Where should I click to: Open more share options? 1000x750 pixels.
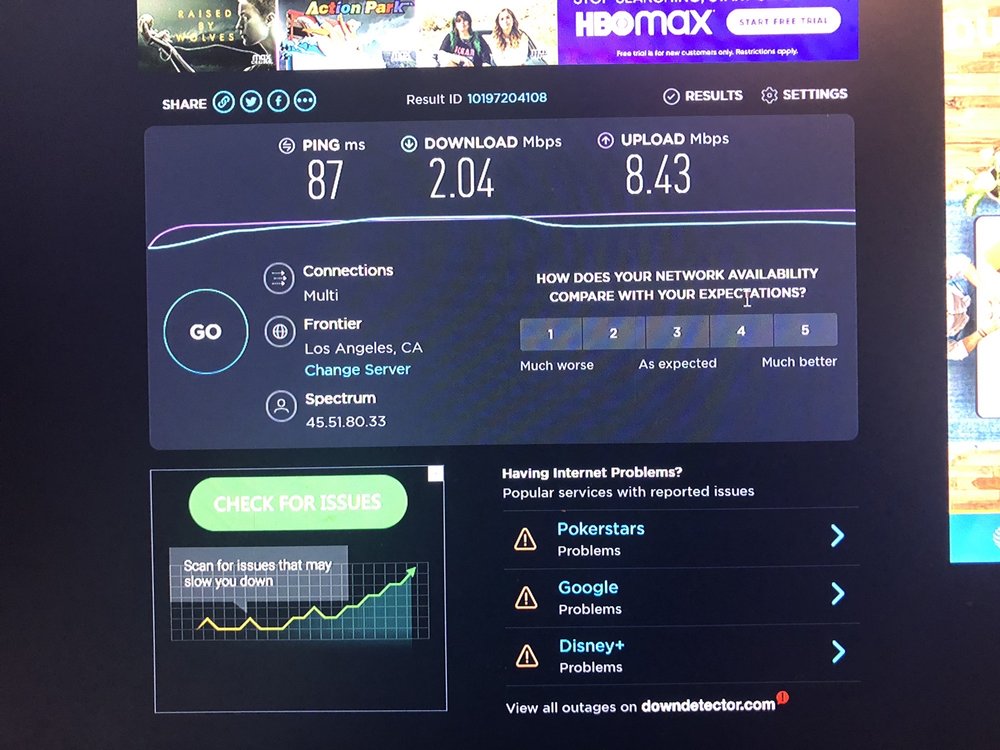305,100
